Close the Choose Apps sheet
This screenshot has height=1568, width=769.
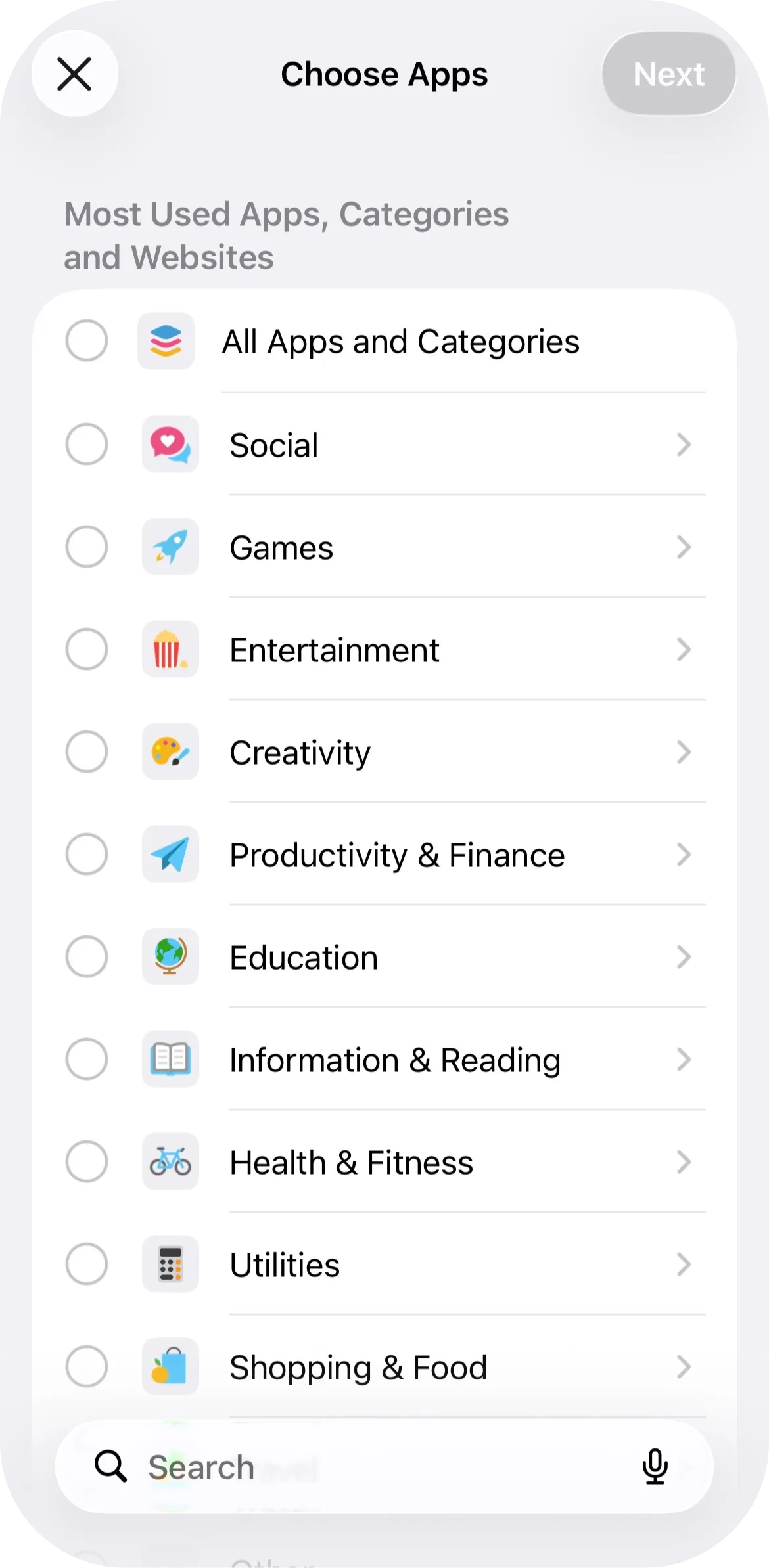(x=74, y=74)
